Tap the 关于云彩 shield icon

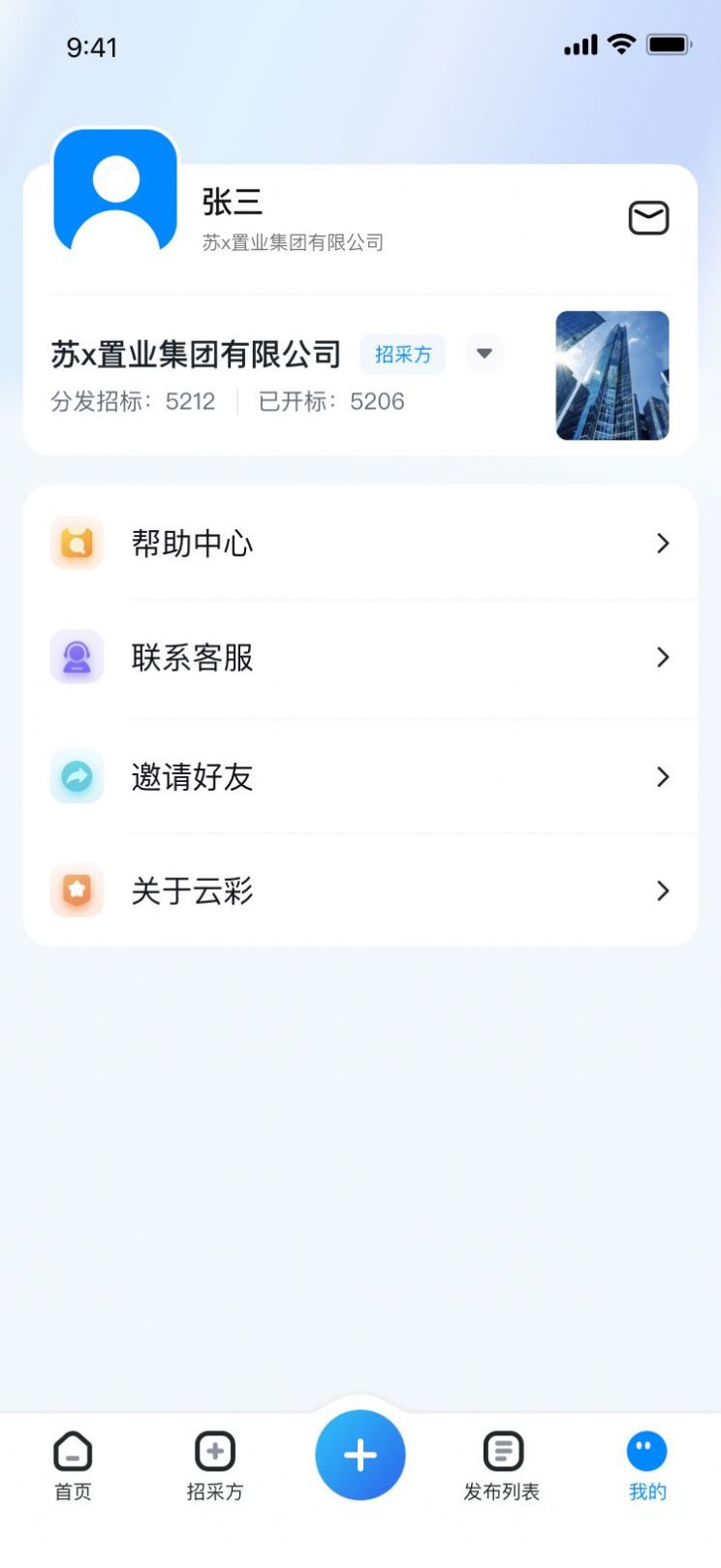(77, 891)
